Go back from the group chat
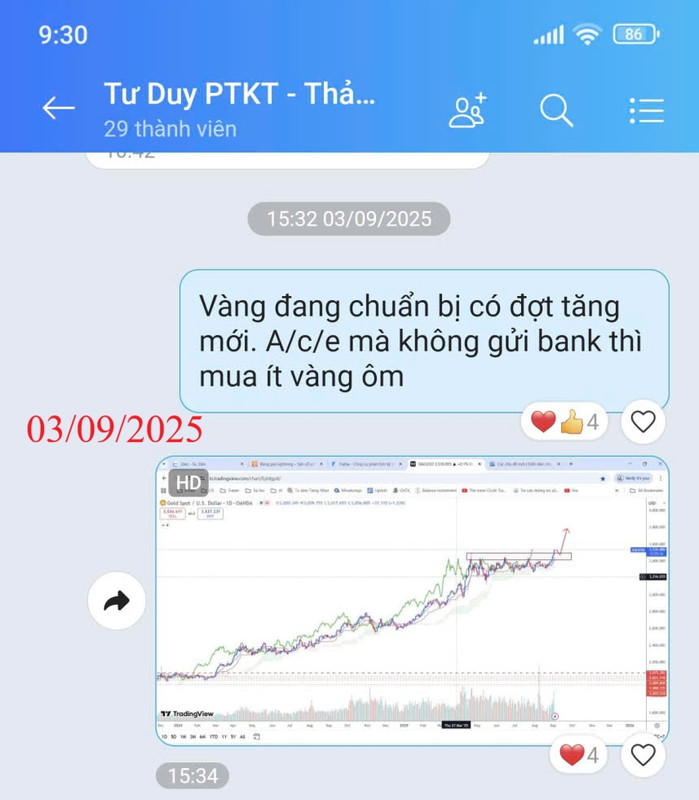This screenshot has height=800, width=699. [x=58, y=108]
